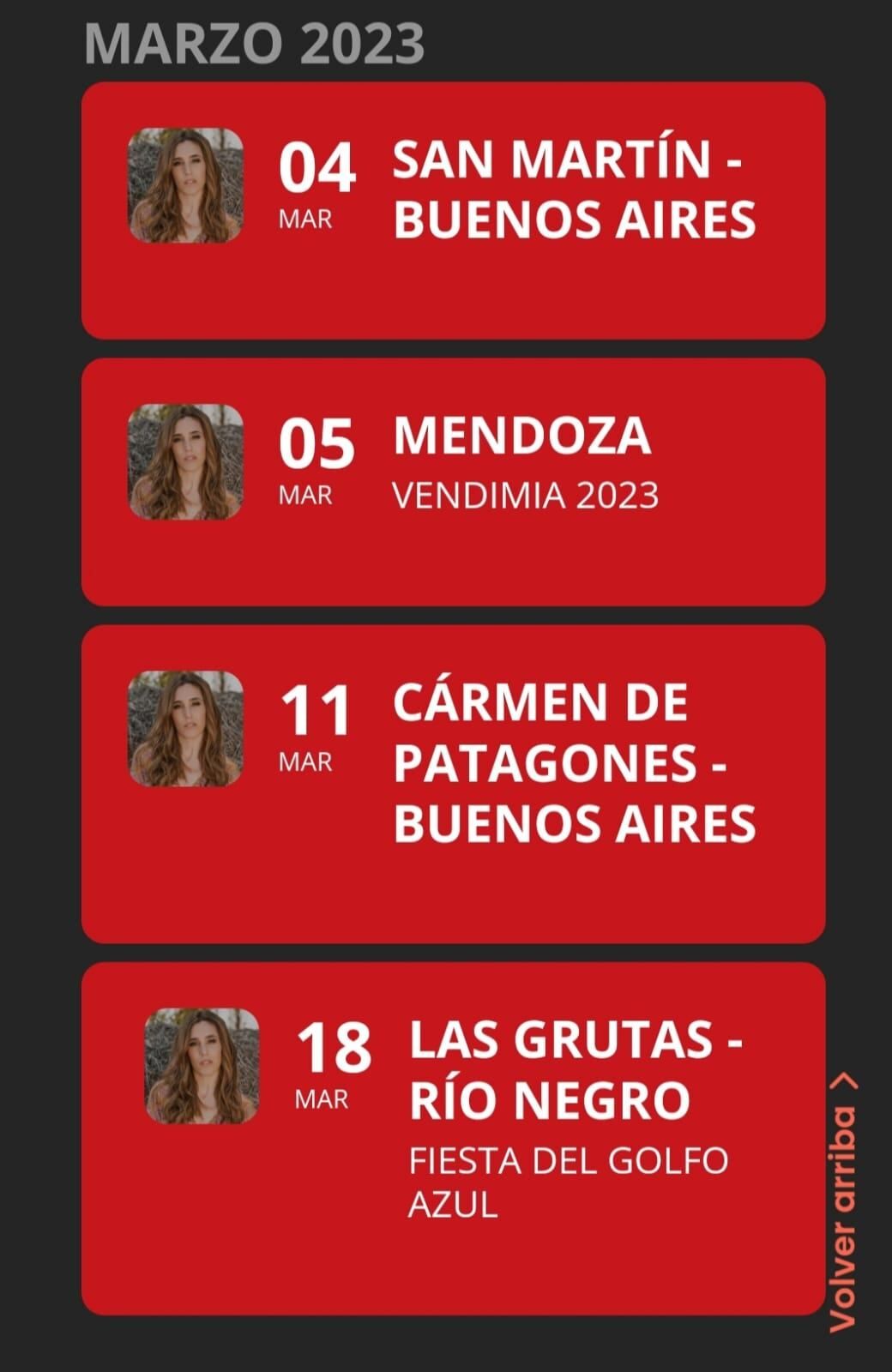The width and height of the screenshot is (892, 1372).
Task: Click the artist photo on the Cármen de Patagones card
Action: click(x=184, y=725)
